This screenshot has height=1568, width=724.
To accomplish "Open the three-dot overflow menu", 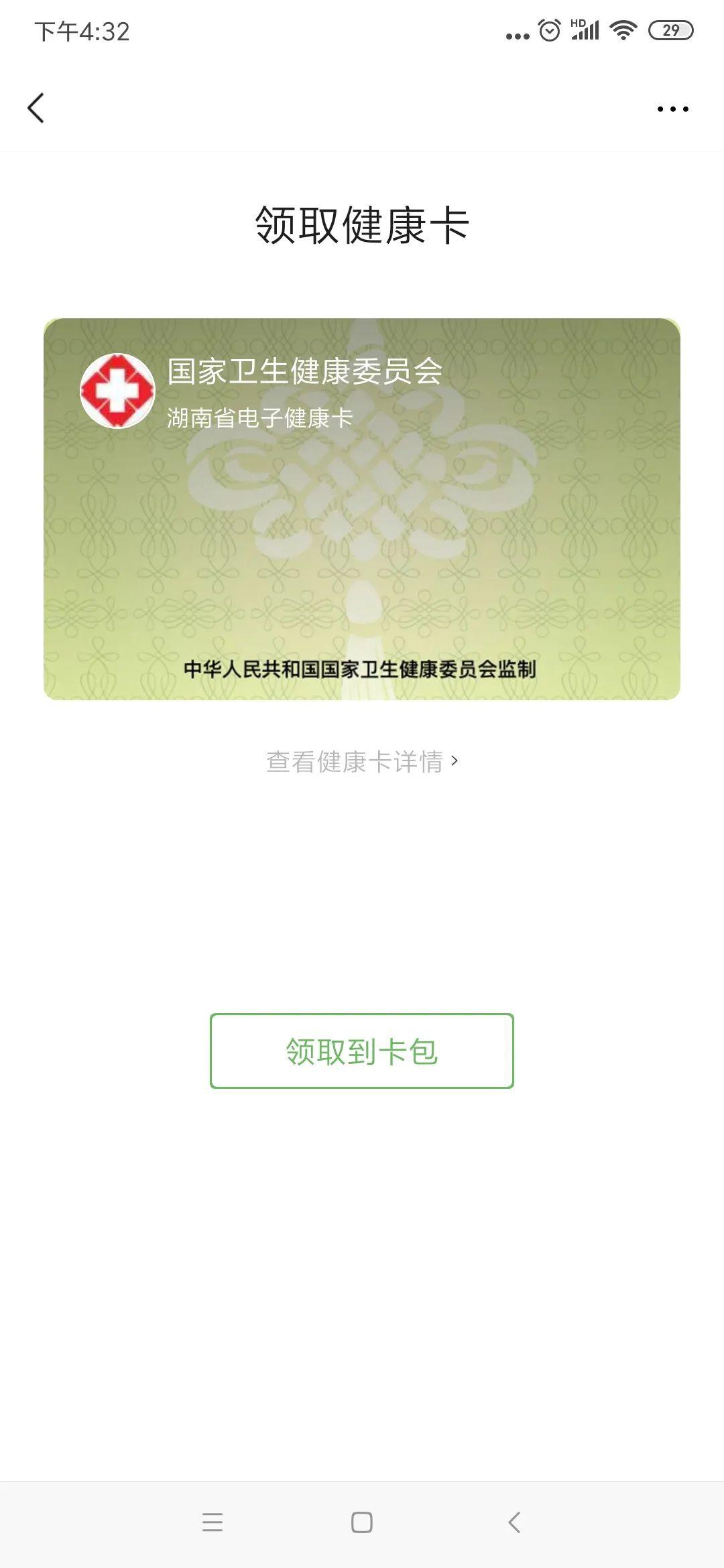I will (672, 109).
